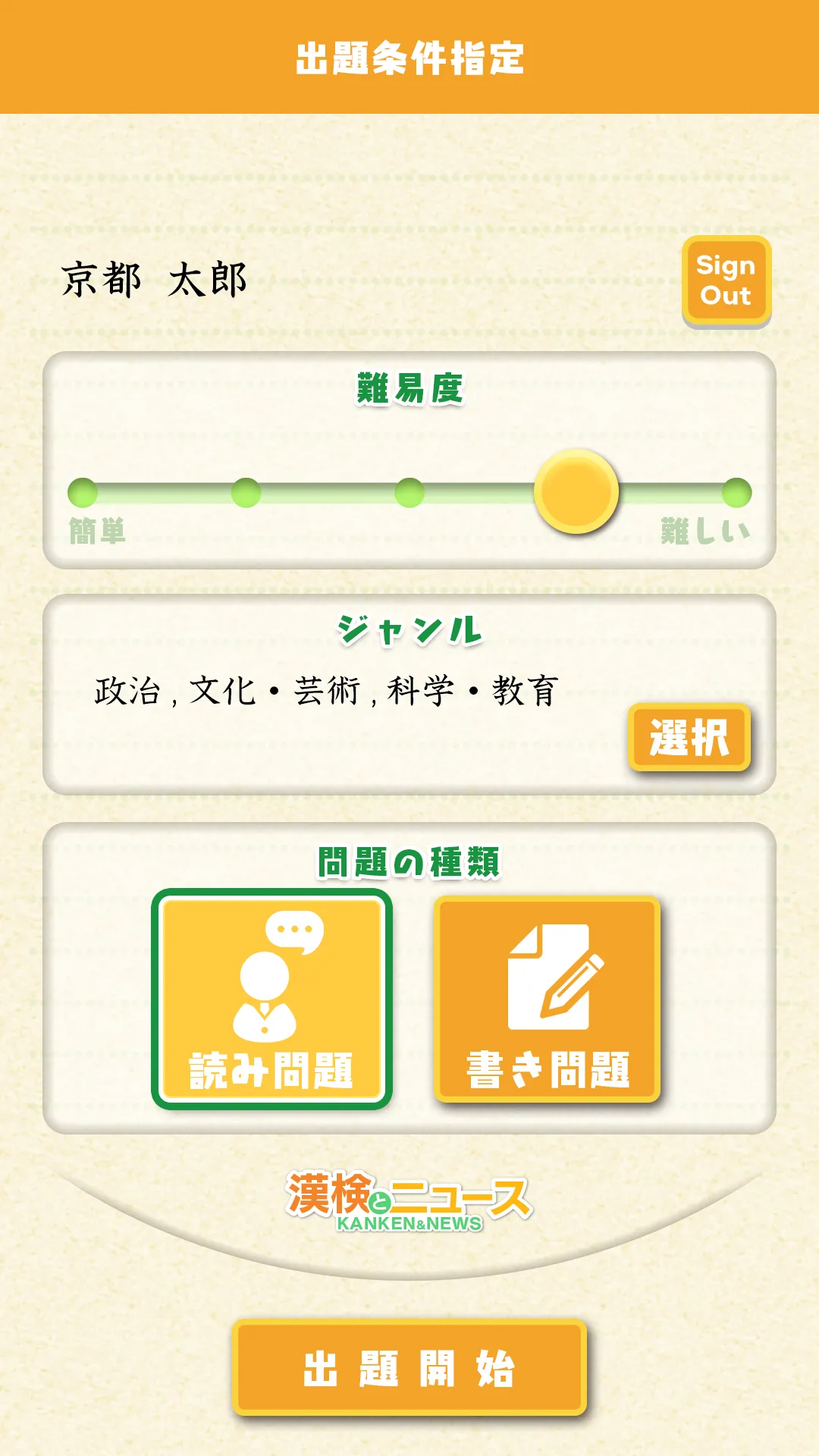Sign out of the account
819x1456 pixels.
click(726, 281)
